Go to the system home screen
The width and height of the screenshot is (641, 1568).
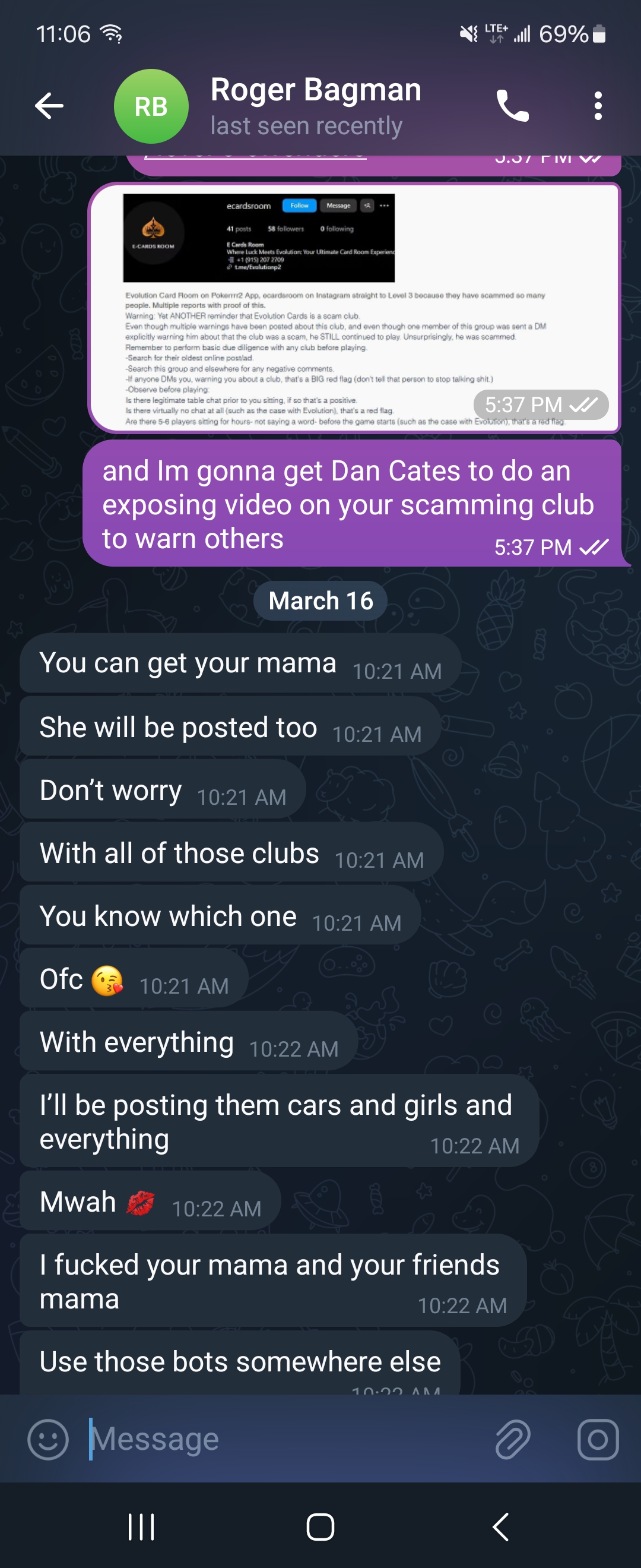[x=320, y=1526]
